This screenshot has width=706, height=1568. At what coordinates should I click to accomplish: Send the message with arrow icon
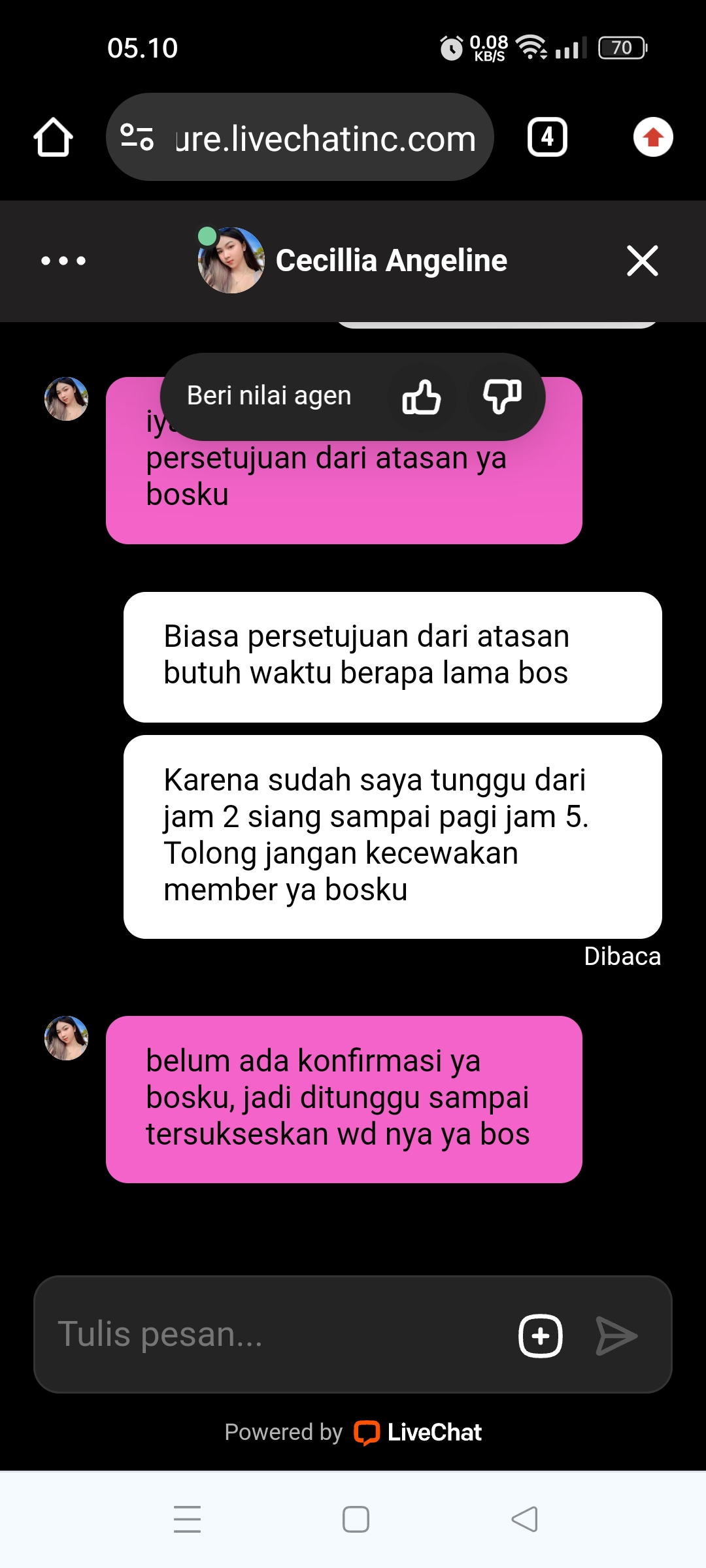pos(616,1335)
